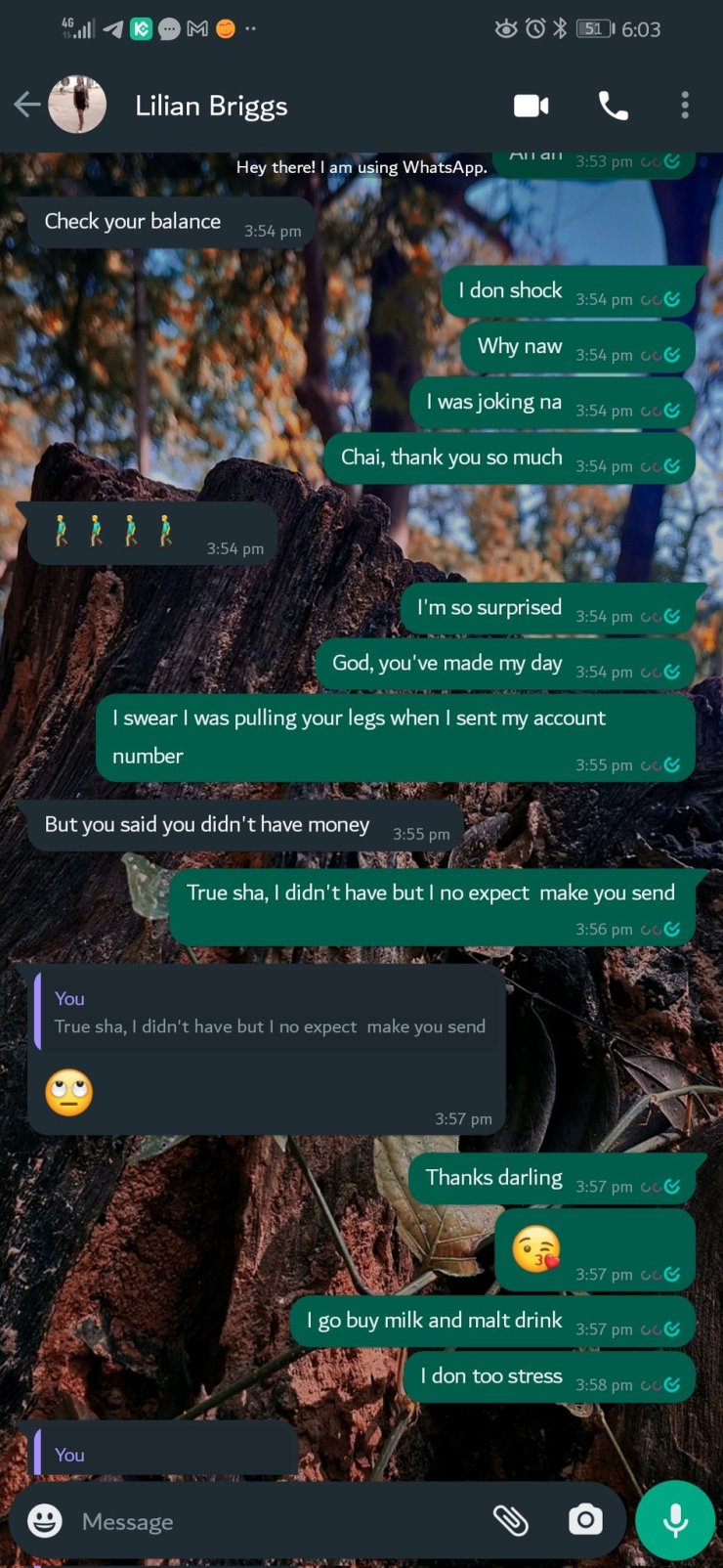Open the camera from the message bar

pos(585,1520)
